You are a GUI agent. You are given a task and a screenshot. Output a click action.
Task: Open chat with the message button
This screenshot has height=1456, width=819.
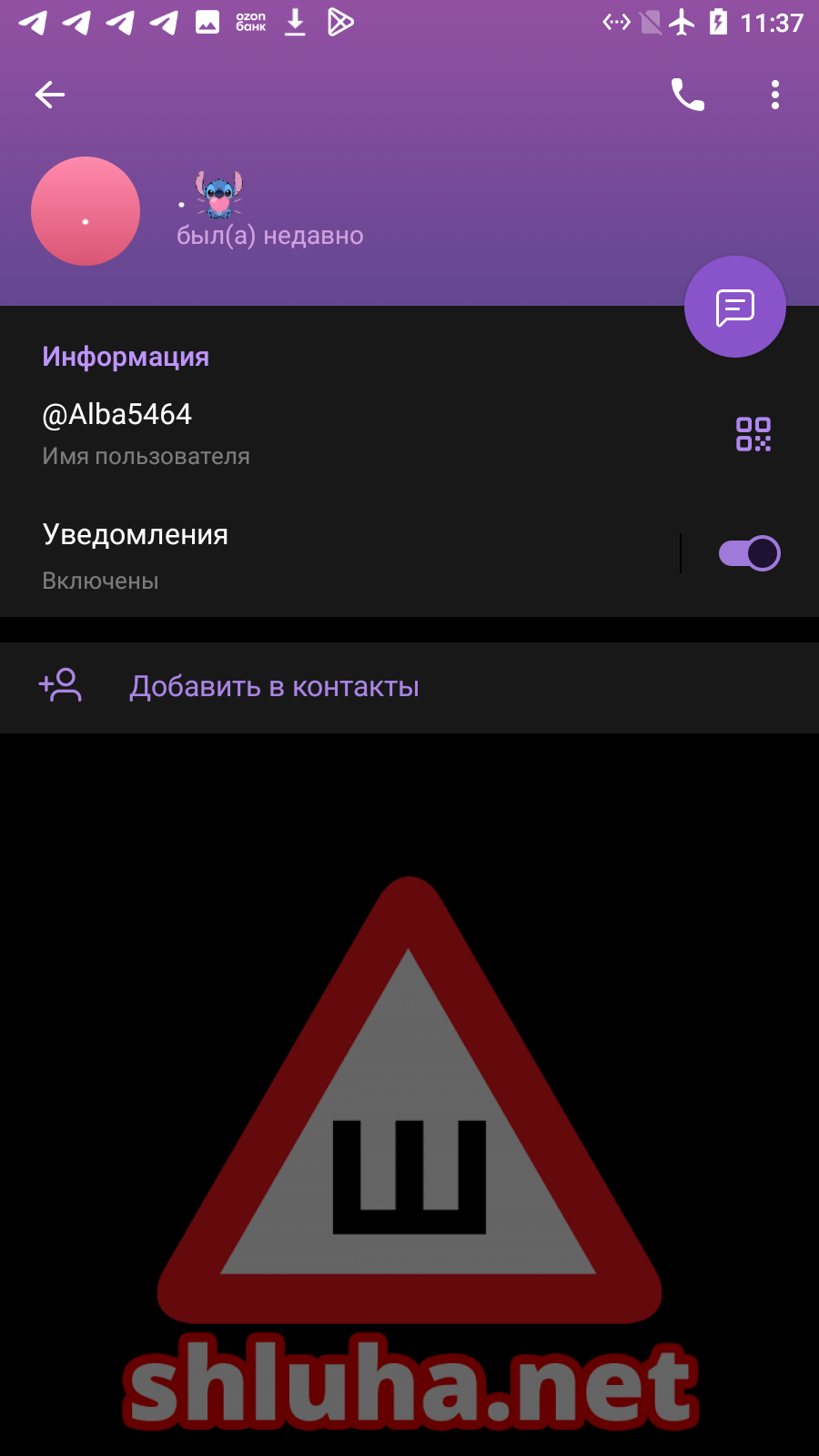click(x=734, y=308)
